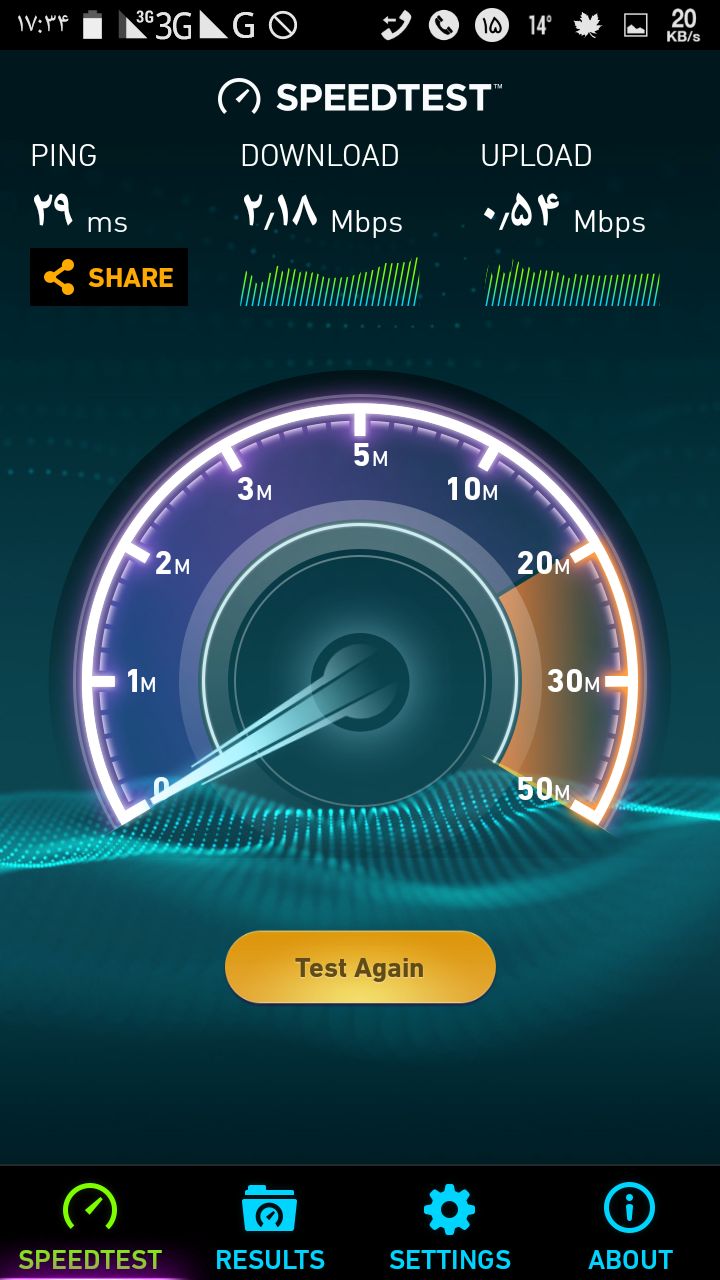Viewport: 720px width, 1280px height.
Task: Switch to the Results tab
Action: point(270,1225)
